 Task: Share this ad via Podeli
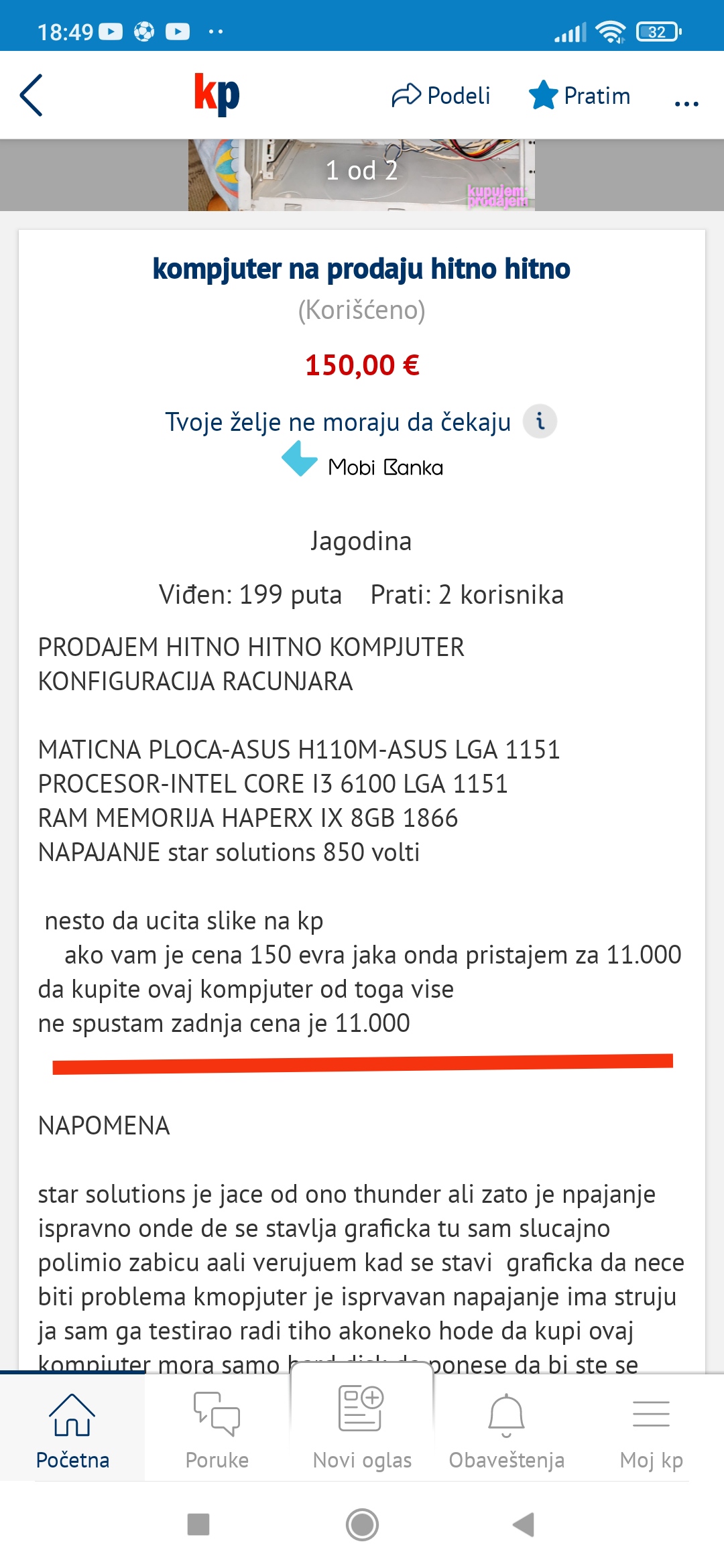click(x=441, y=96)
